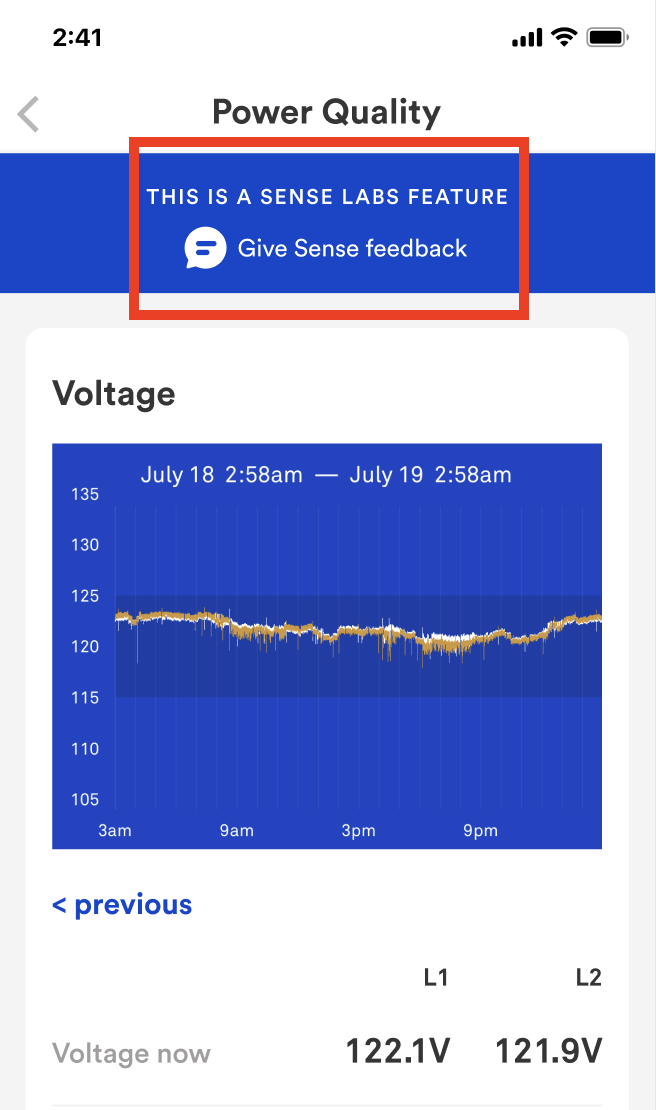Open Give Sense feedback
This screenshot has width=656, height=1110.
(x=326, y=248)
